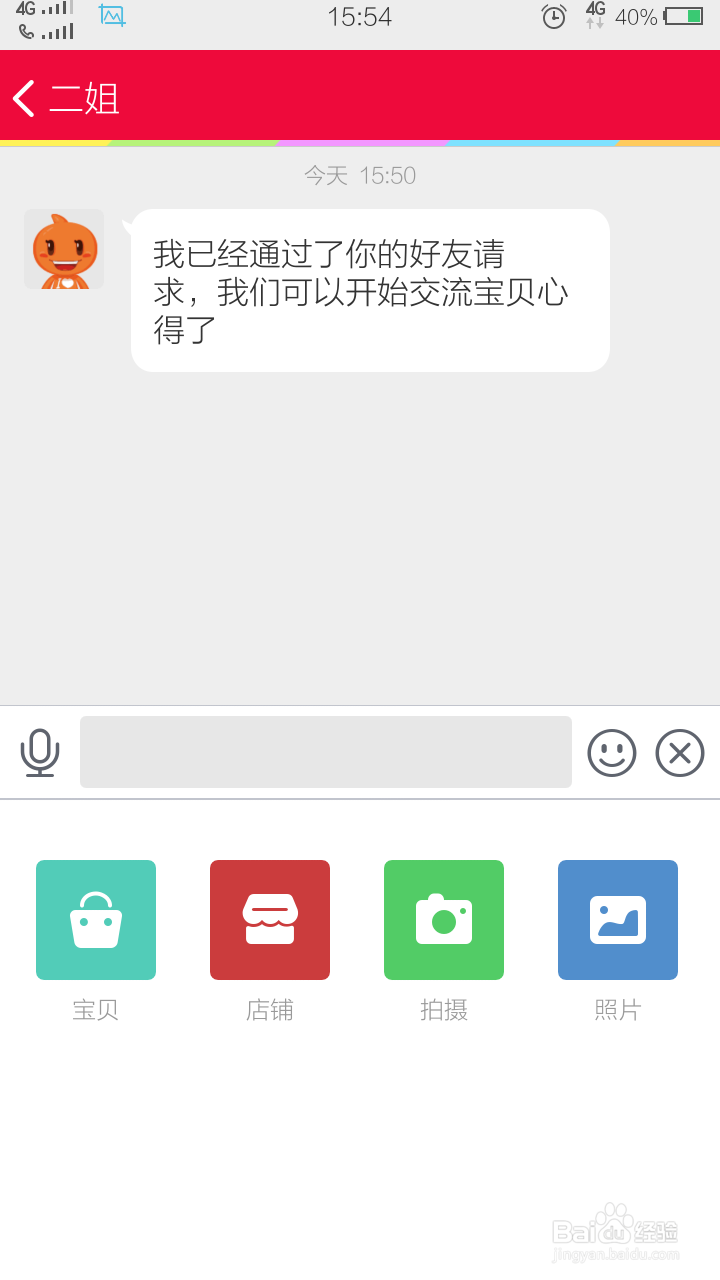Open the contact's orange mascot avatar
This screenshot has width=720, height=1280.
point(63,249)
